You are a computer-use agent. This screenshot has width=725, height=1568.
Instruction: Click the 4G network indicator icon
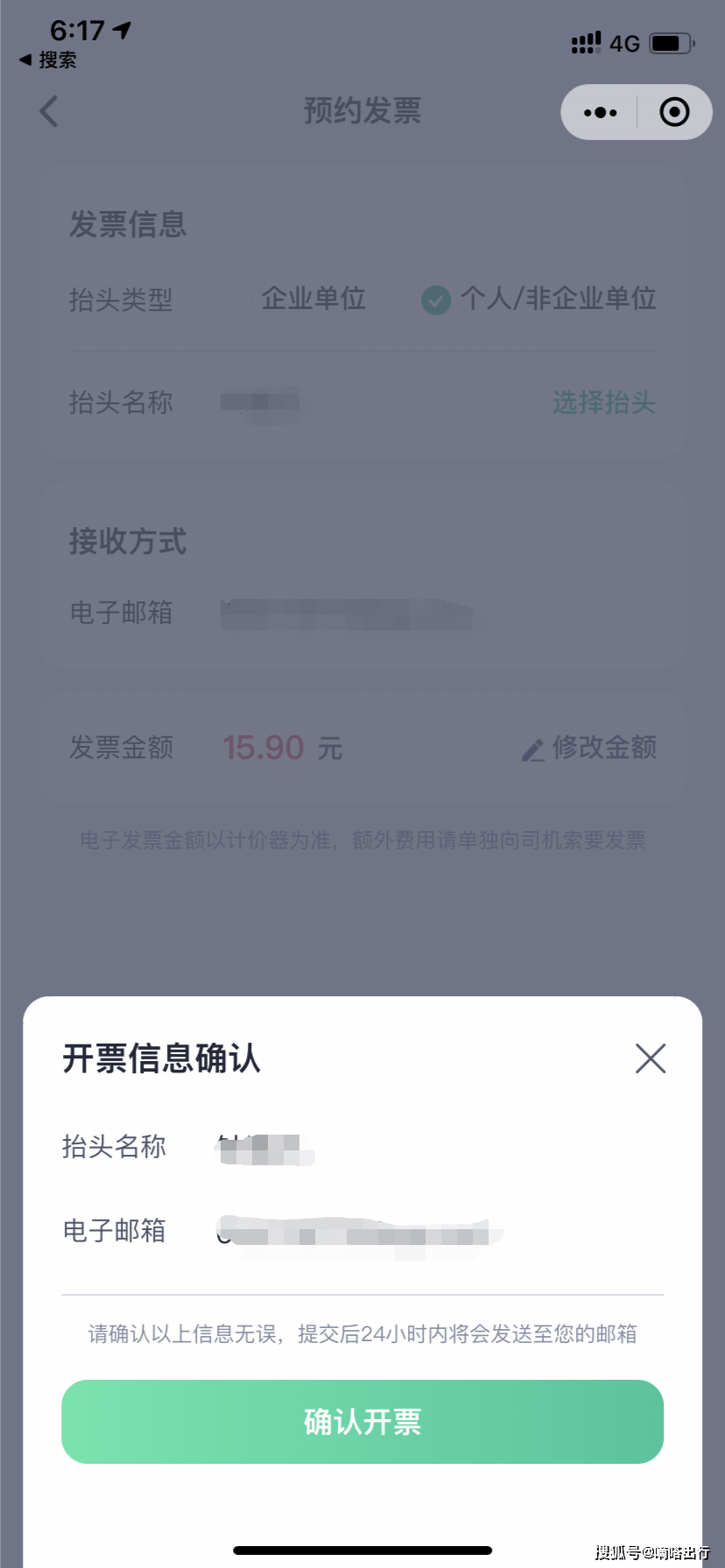pyautogui.click(x=624, y=43)
